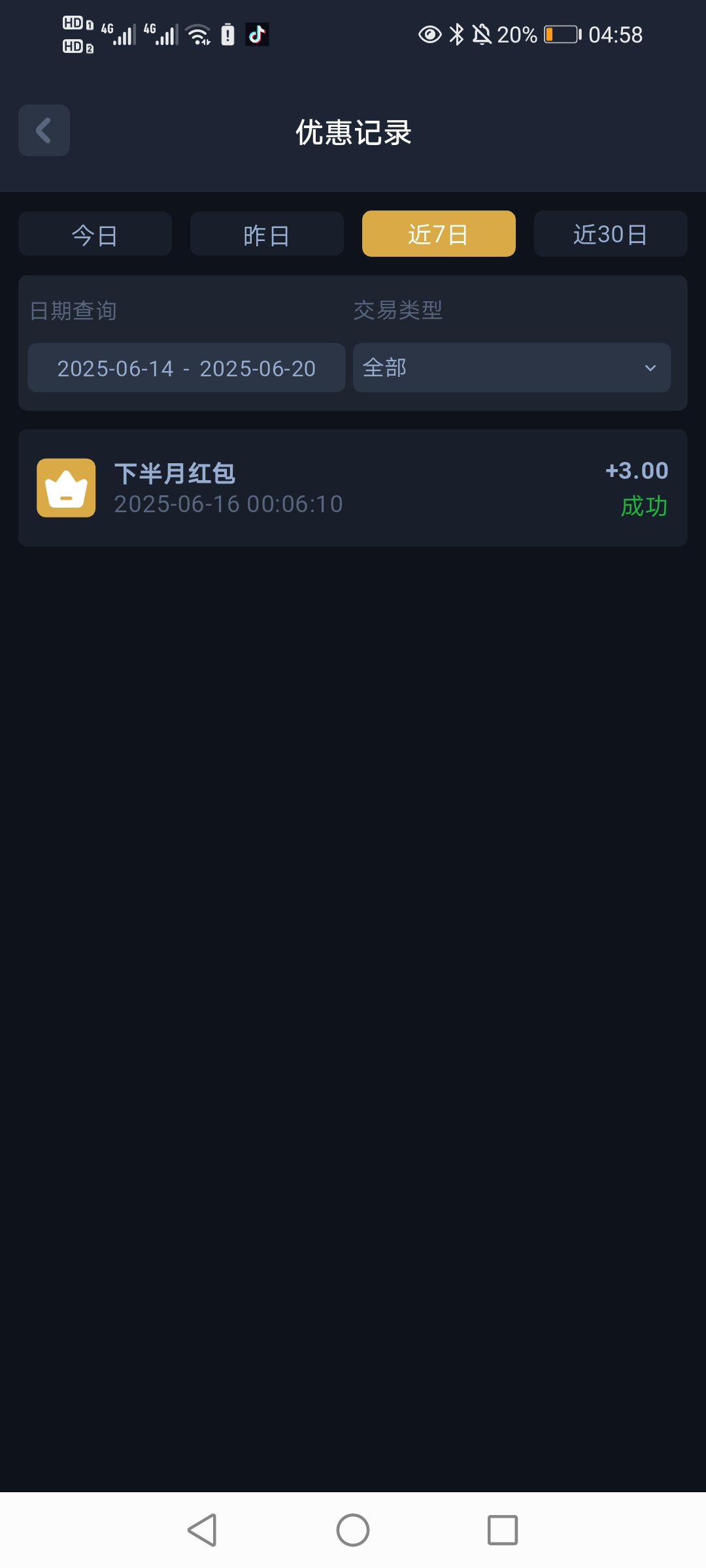This screenshot has width=706, height=1568.
Task: Expand the 交易类型 dropdown
Action: click(x=512, y=368)
